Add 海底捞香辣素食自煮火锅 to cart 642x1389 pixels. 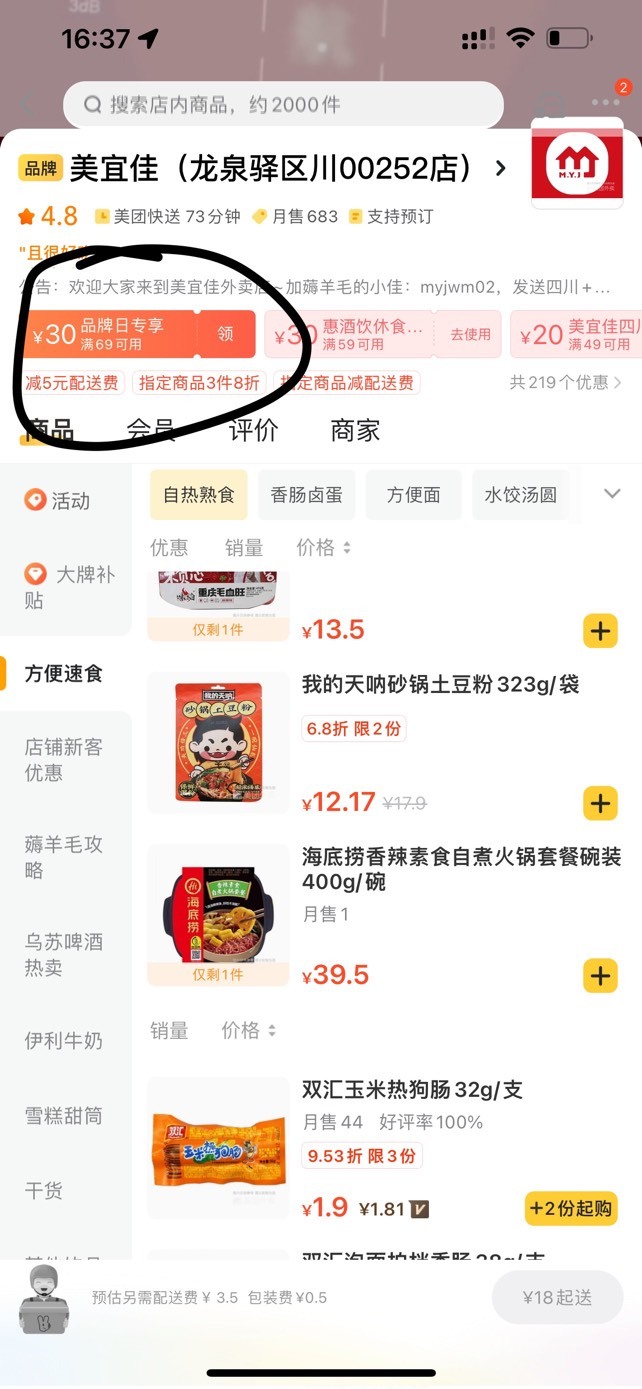tap(600, 975)
